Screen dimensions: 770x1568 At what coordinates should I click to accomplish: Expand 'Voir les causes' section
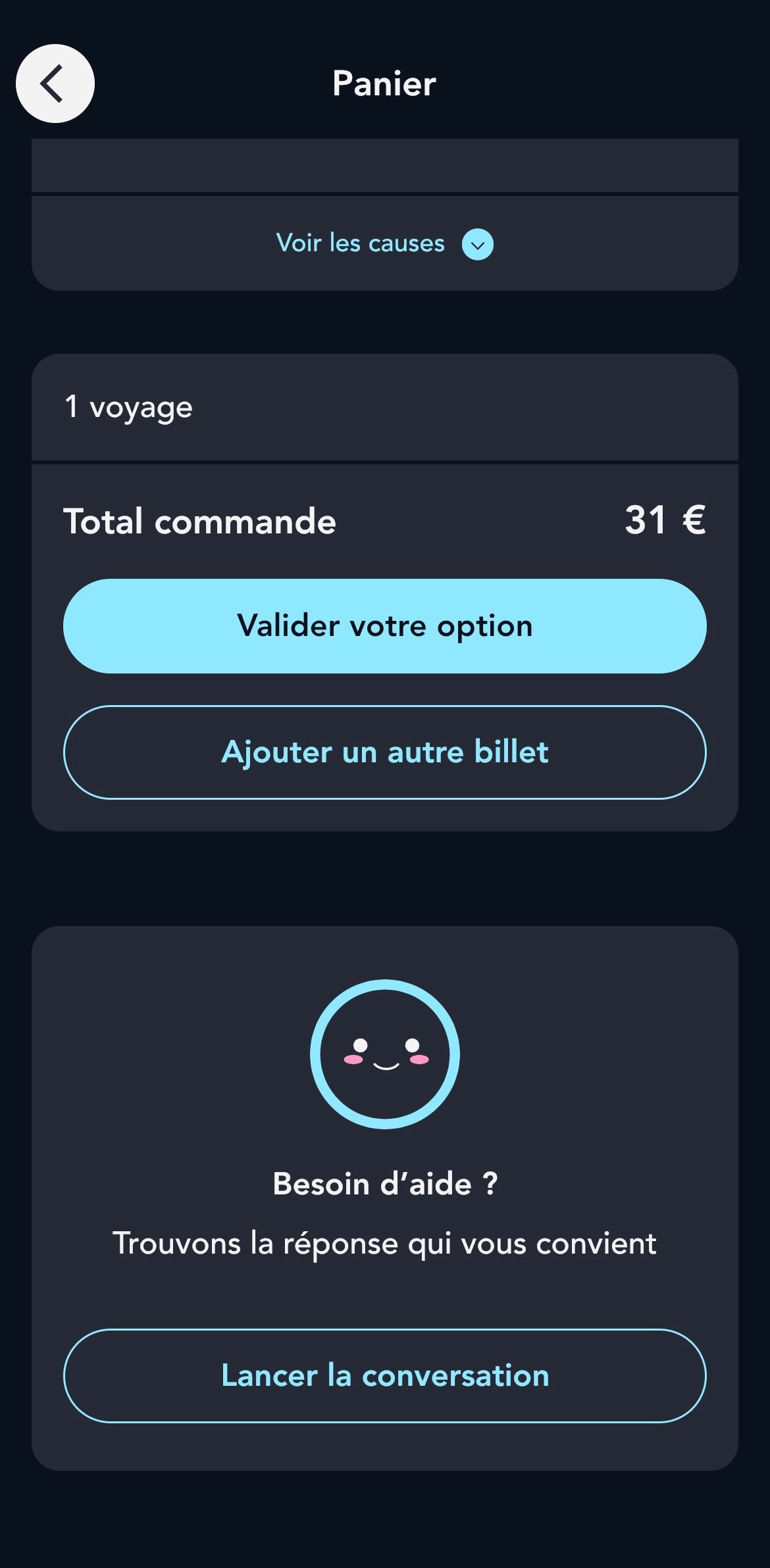pos(384,244)
